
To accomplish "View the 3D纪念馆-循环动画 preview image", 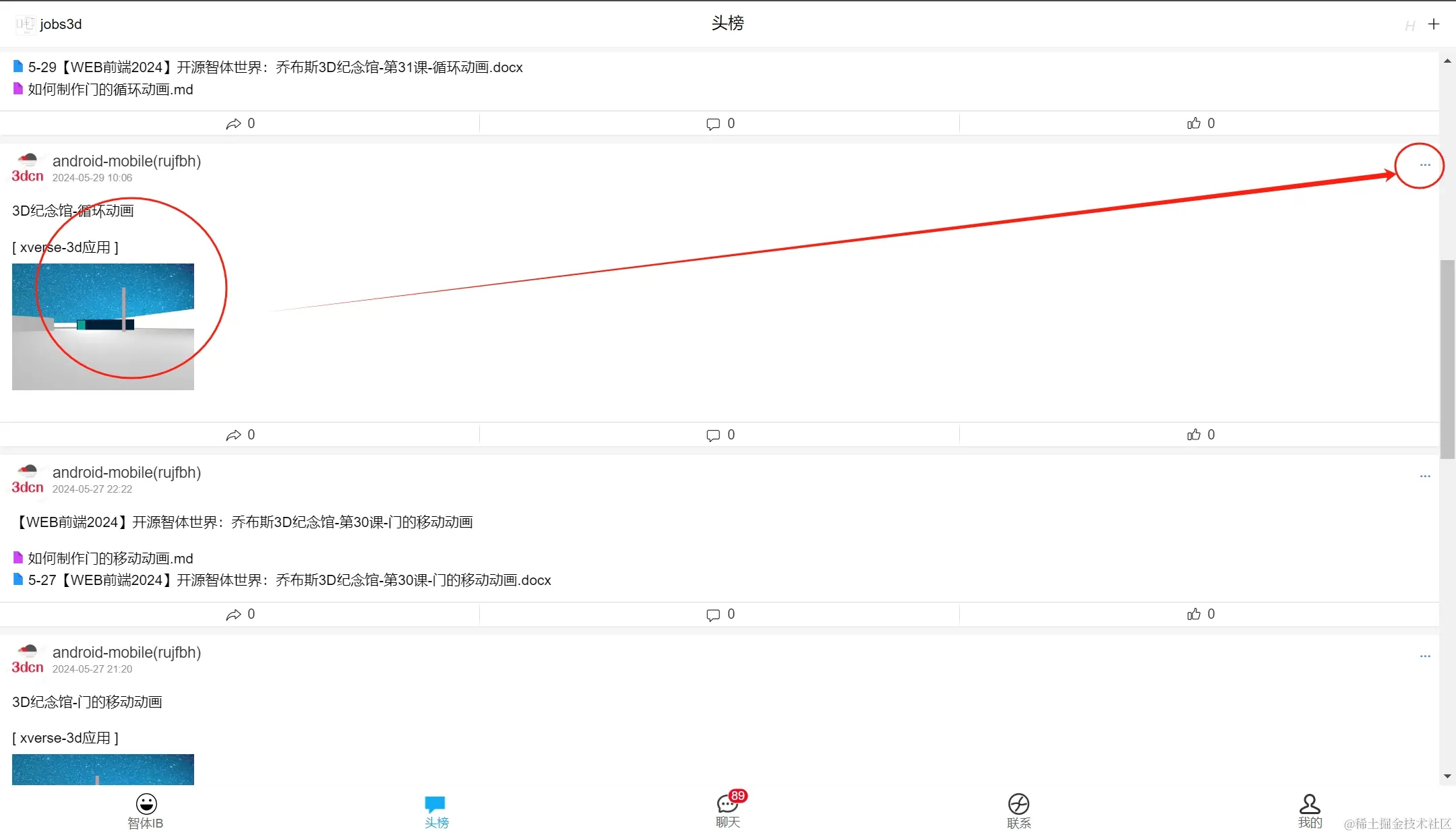I will (103, 327).
